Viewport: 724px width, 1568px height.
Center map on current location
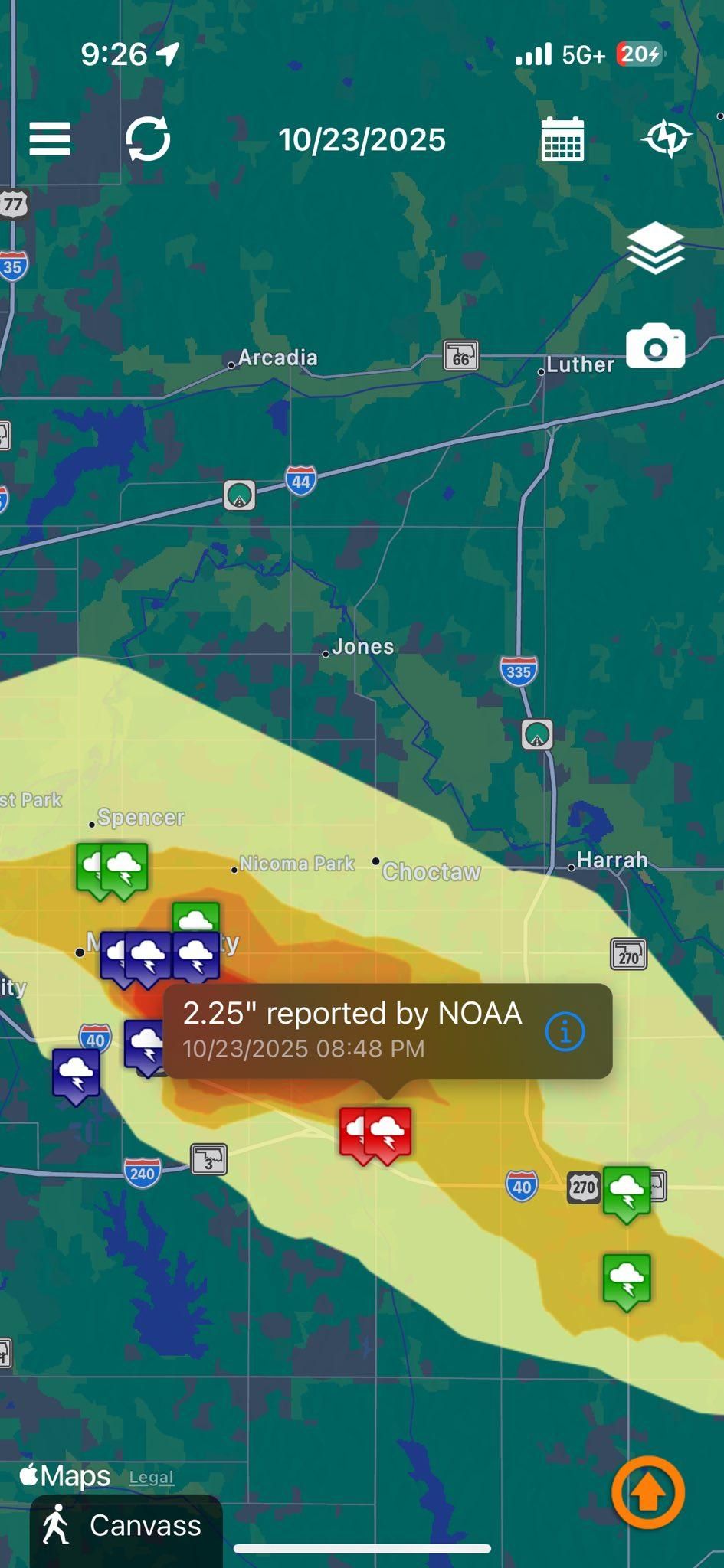(x=666, y=139)
